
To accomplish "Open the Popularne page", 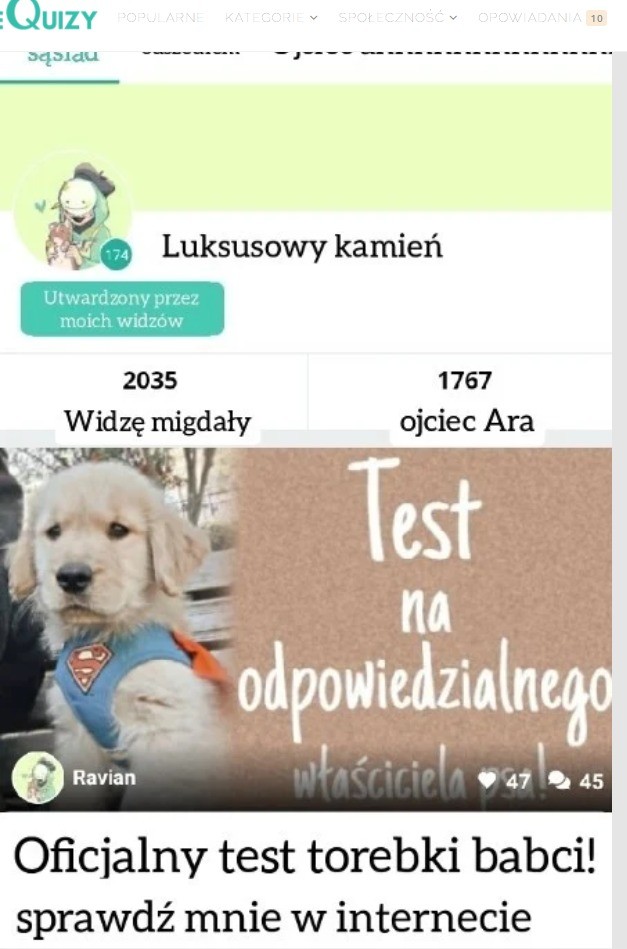I will (x=160, y=18).
